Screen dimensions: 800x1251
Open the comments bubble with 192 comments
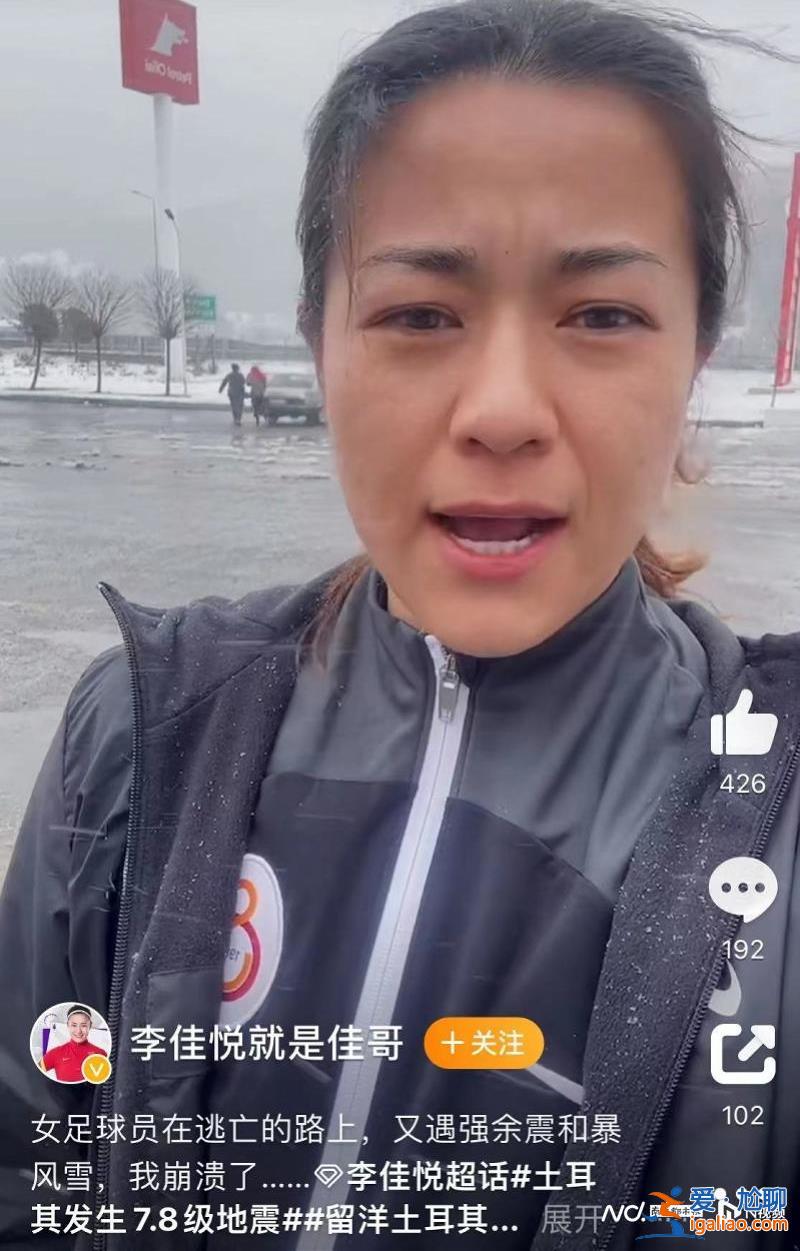click(742, 889)
